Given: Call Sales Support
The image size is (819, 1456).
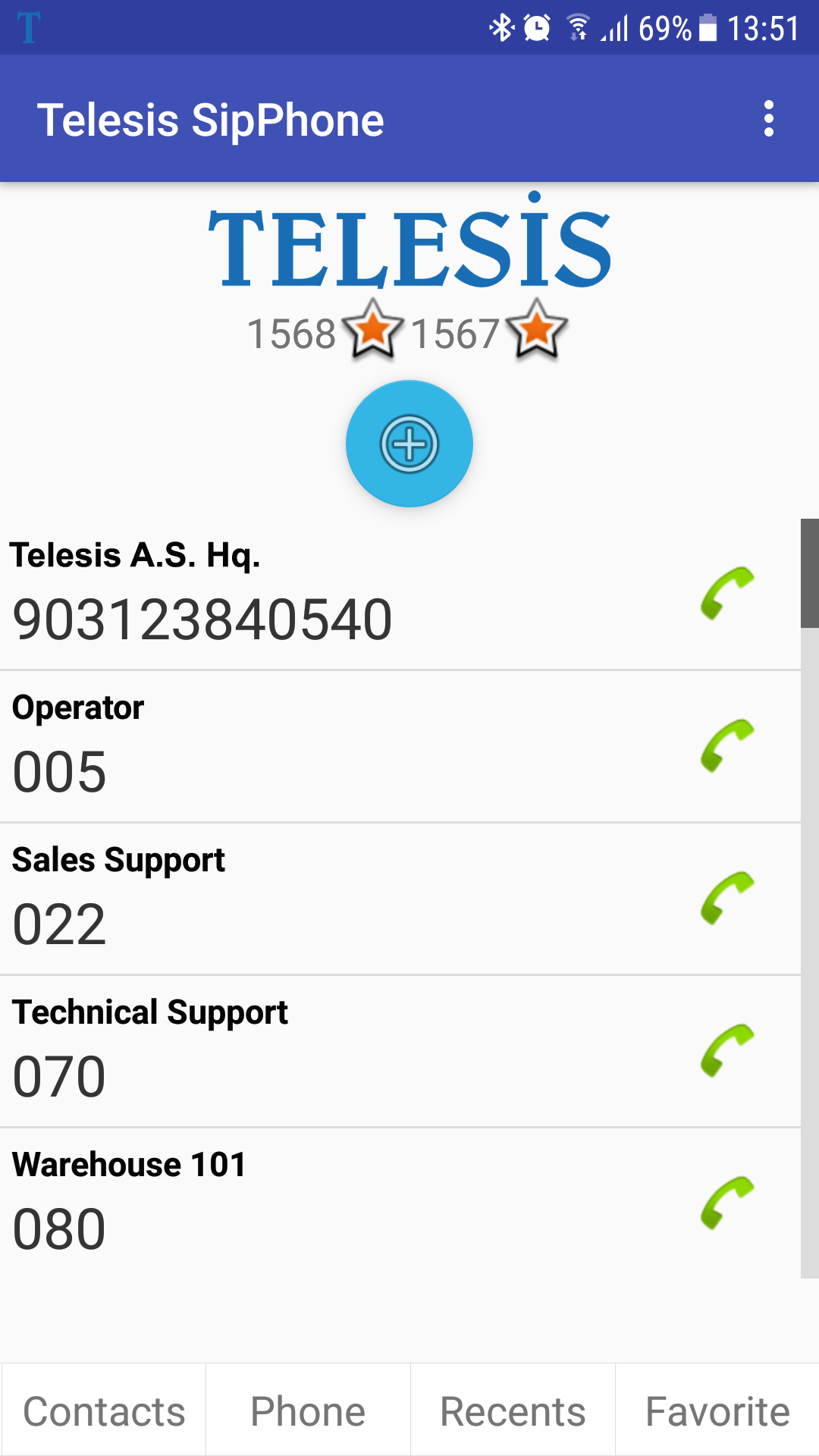Looking at the screenshot, I should [726, 898].
